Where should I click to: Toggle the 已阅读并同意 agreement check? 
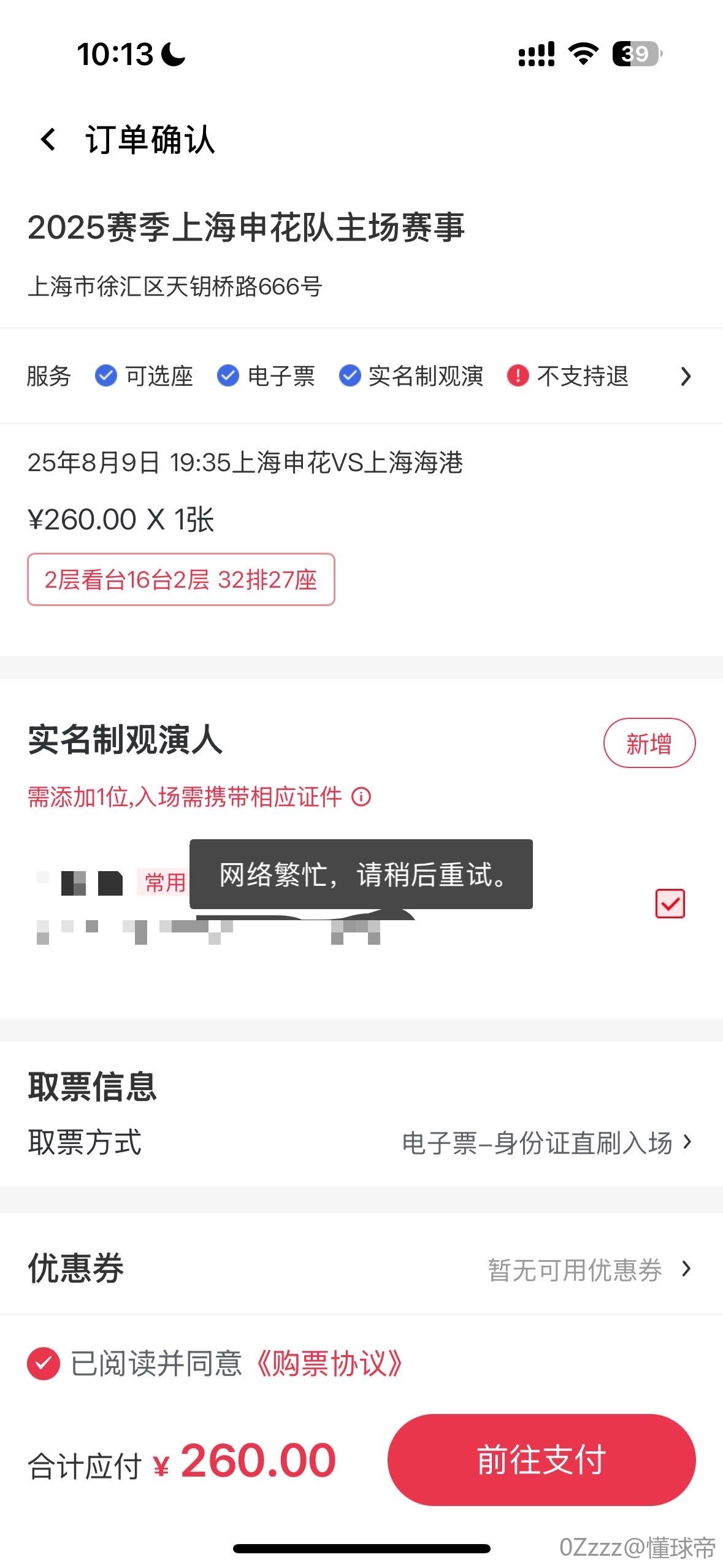tap(44, 1364)
